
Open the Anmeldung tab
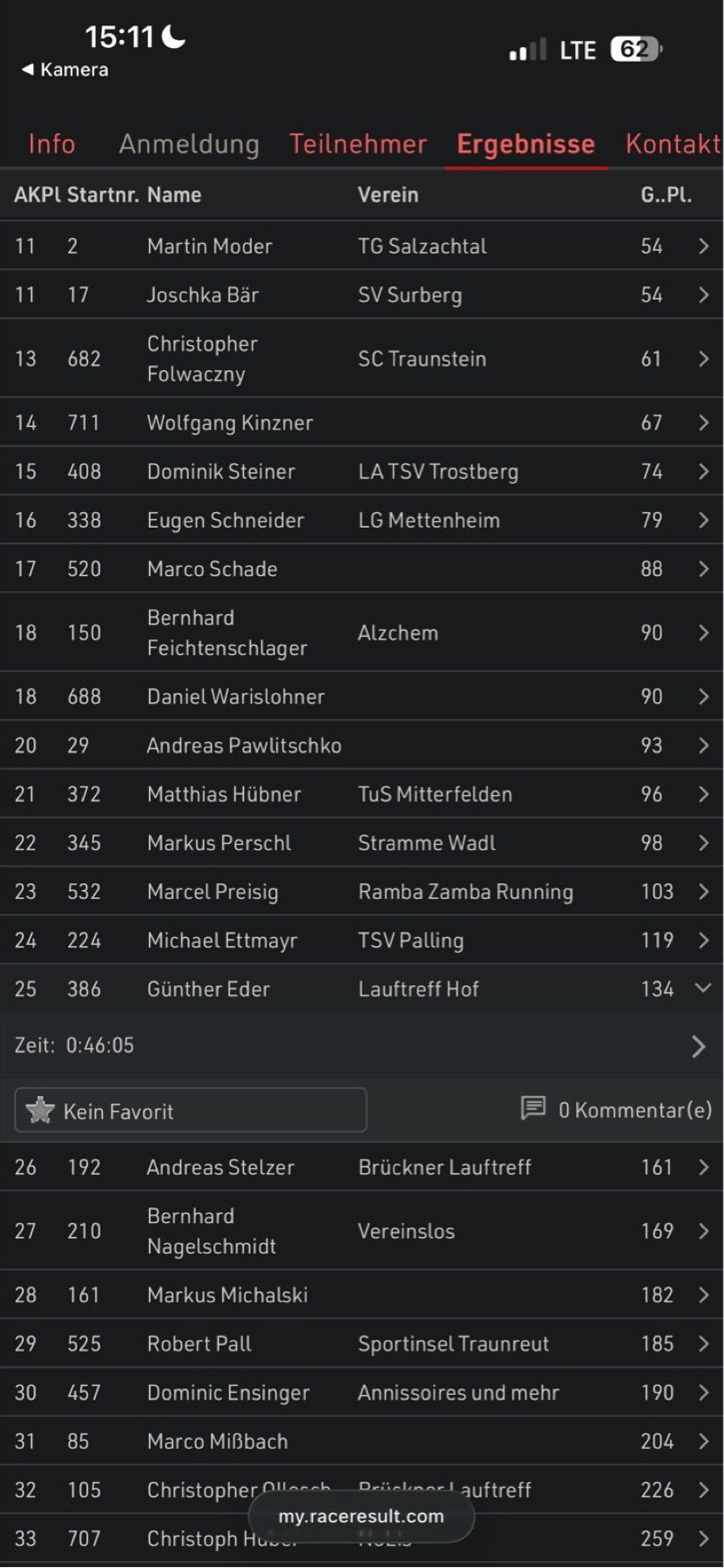click(x=189, y=144)
